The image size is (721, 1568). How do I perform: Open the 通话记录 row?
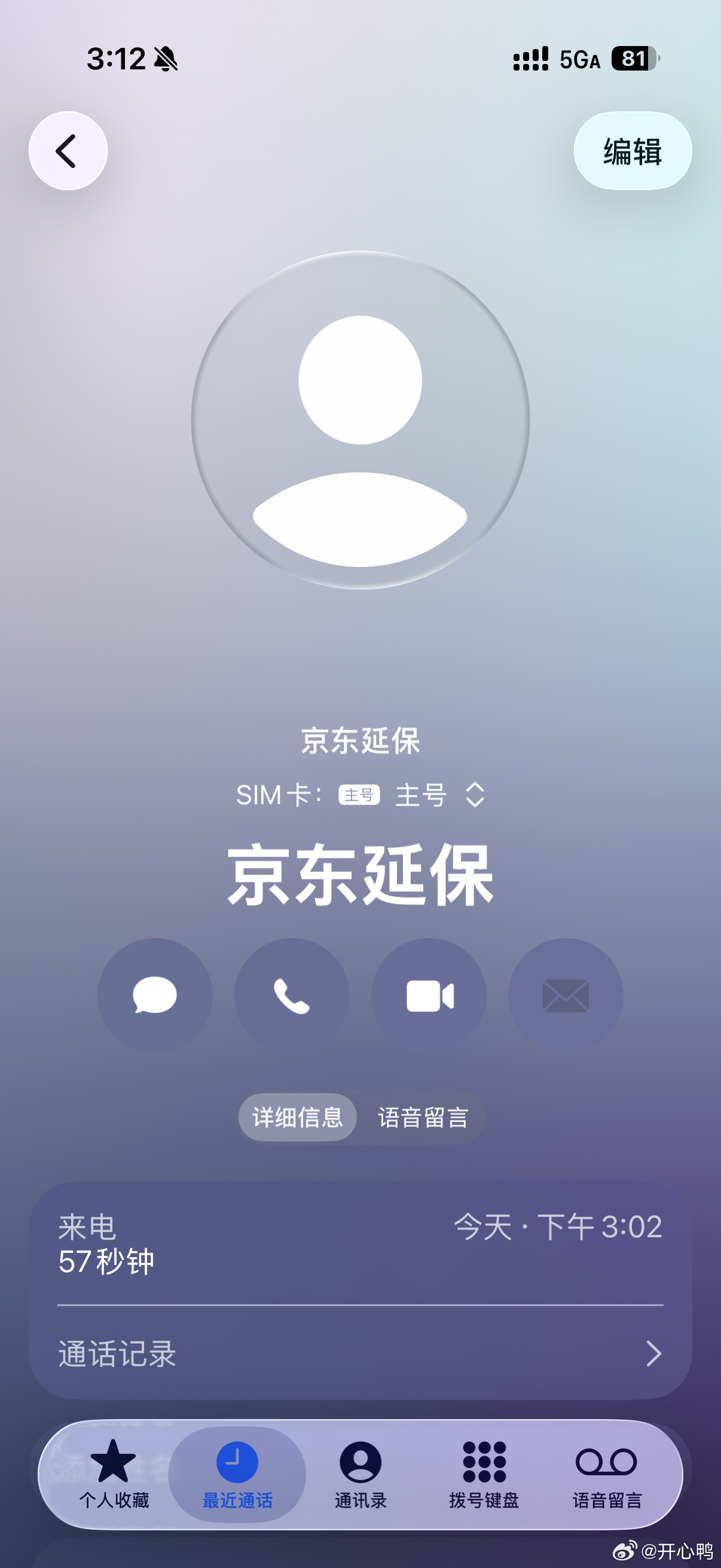[x=361, y=1354]
